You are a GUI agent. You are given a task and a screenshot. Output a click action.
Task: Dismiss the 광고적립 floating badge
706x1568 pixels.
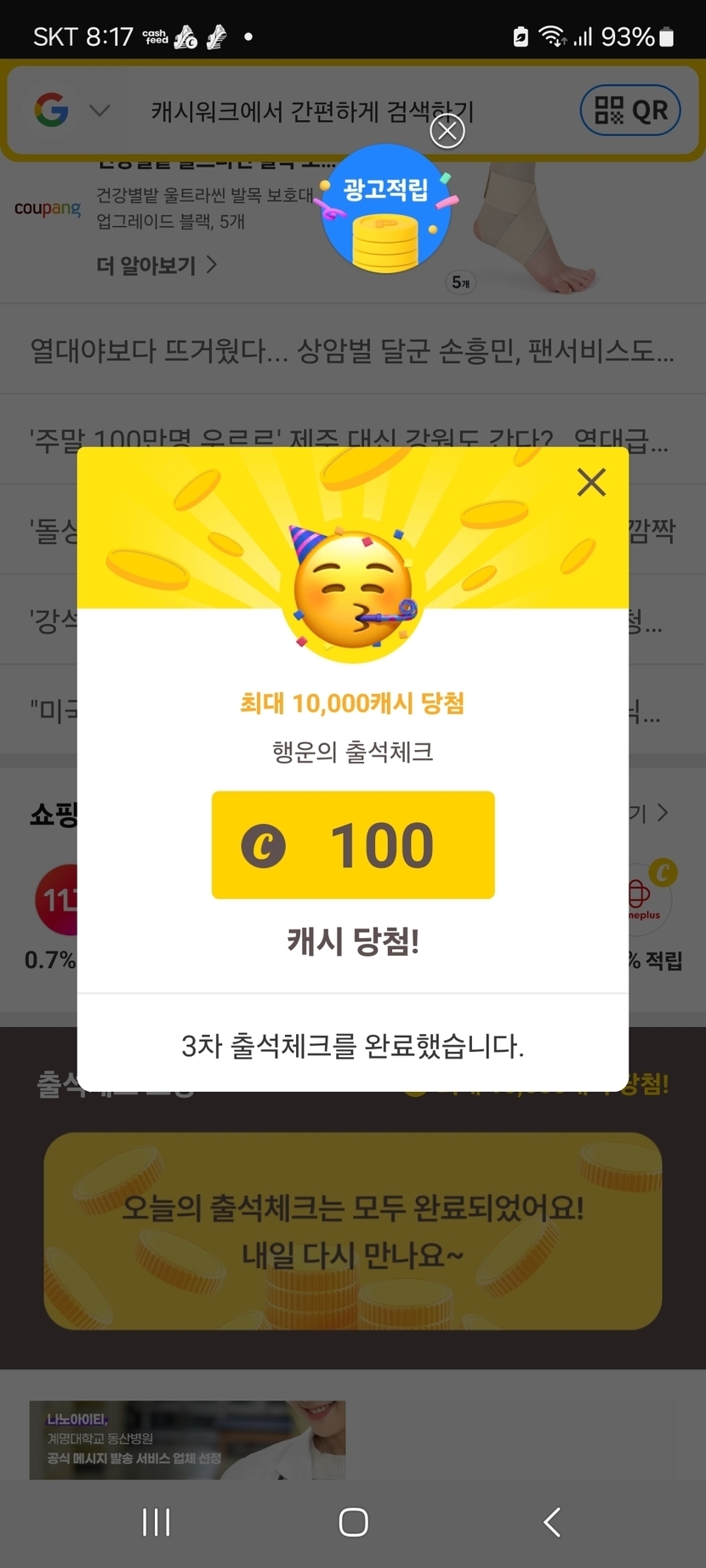(x=447, y=131)
